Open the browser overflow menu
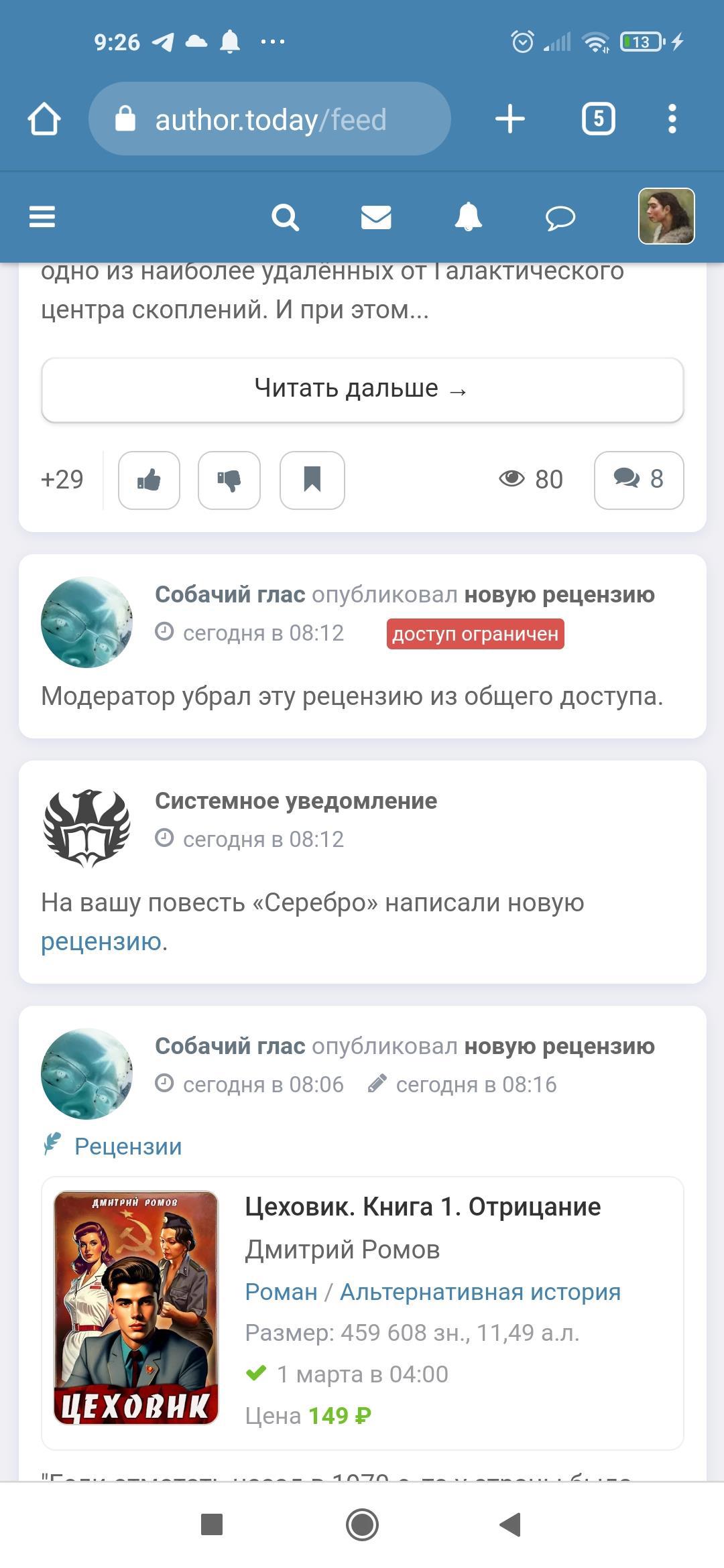This screenshot has width=724, height=1568. click(x=672, y=119)
